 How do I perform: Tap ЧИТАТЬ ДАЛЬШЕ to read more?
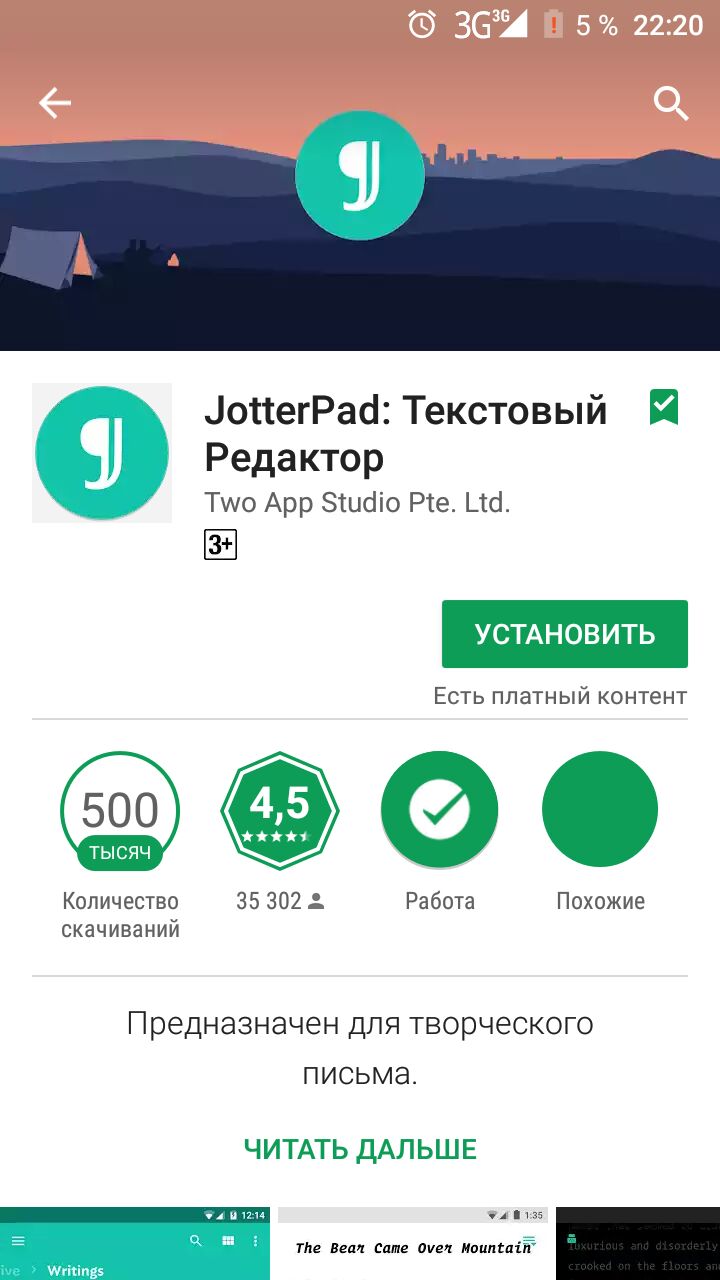[x=360, y=1149]
